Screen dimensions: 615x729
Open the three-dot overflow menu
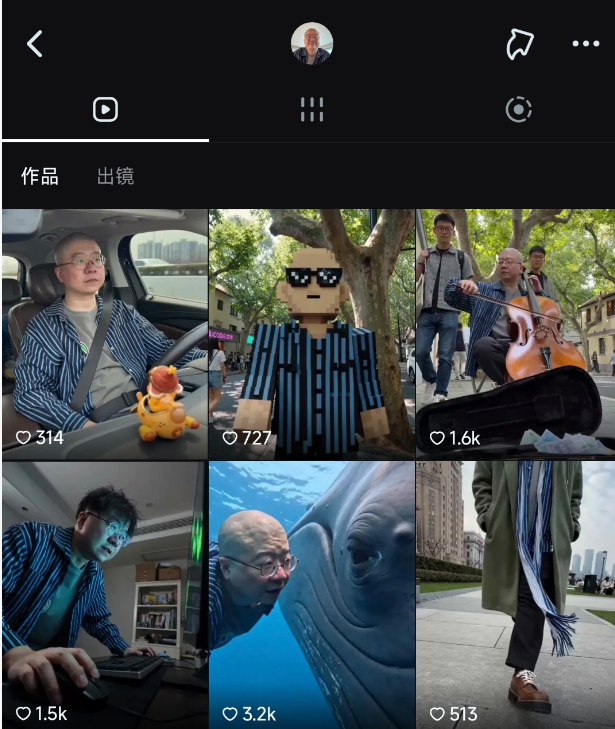point(585,44)
